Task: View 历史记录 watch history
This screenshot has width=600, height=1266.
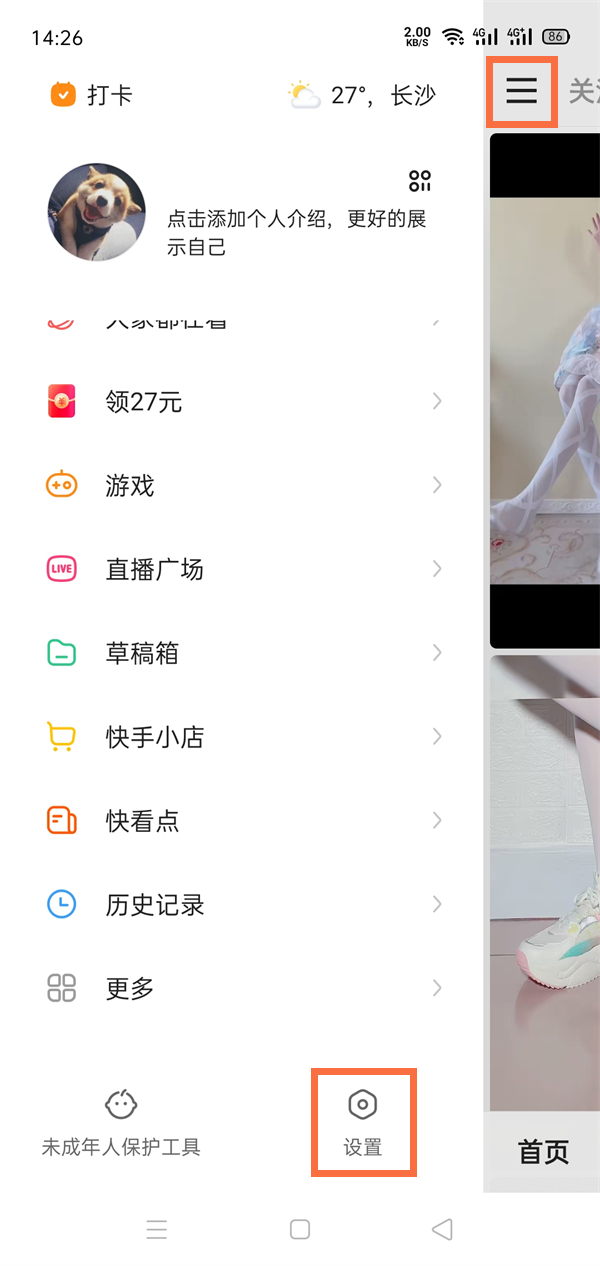Action: [x=244, y=905]
